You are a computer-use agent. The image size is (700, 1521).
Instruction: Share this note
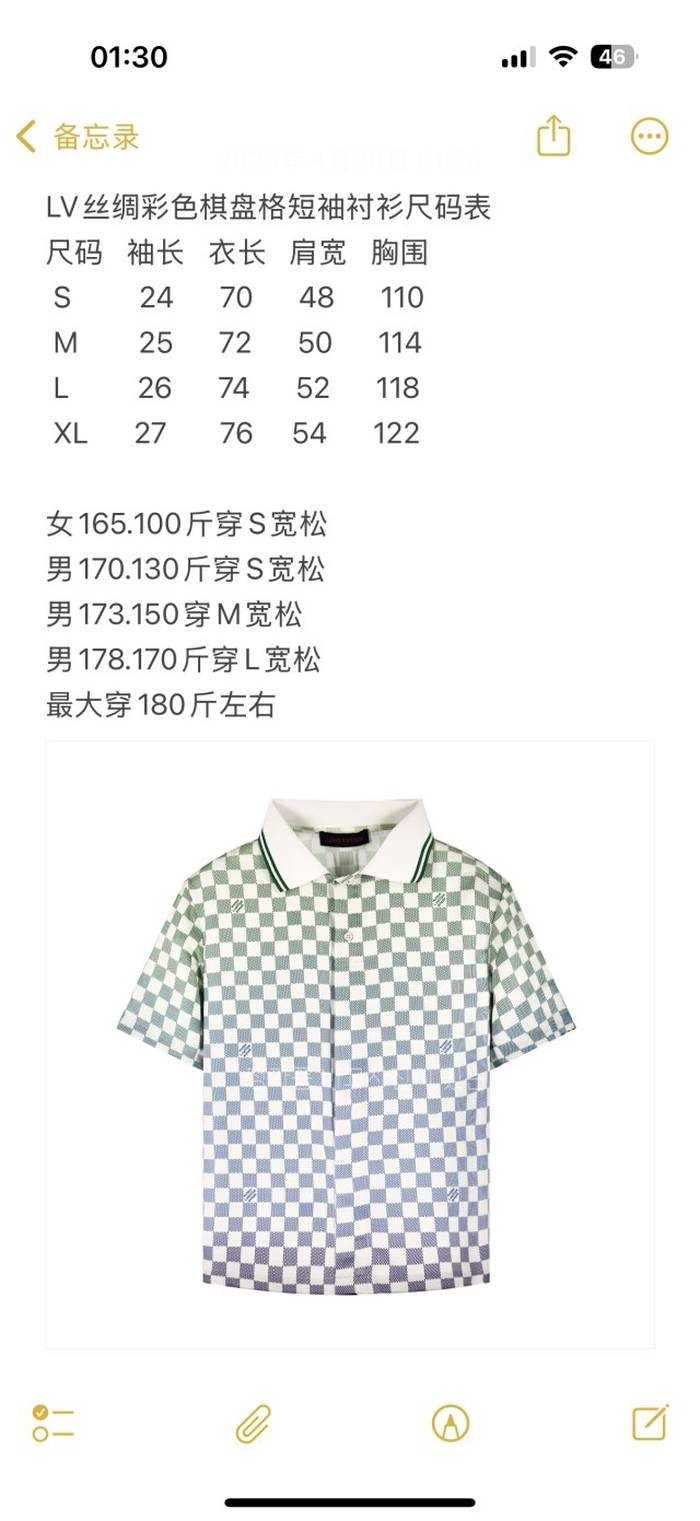(x=553, y=136)
